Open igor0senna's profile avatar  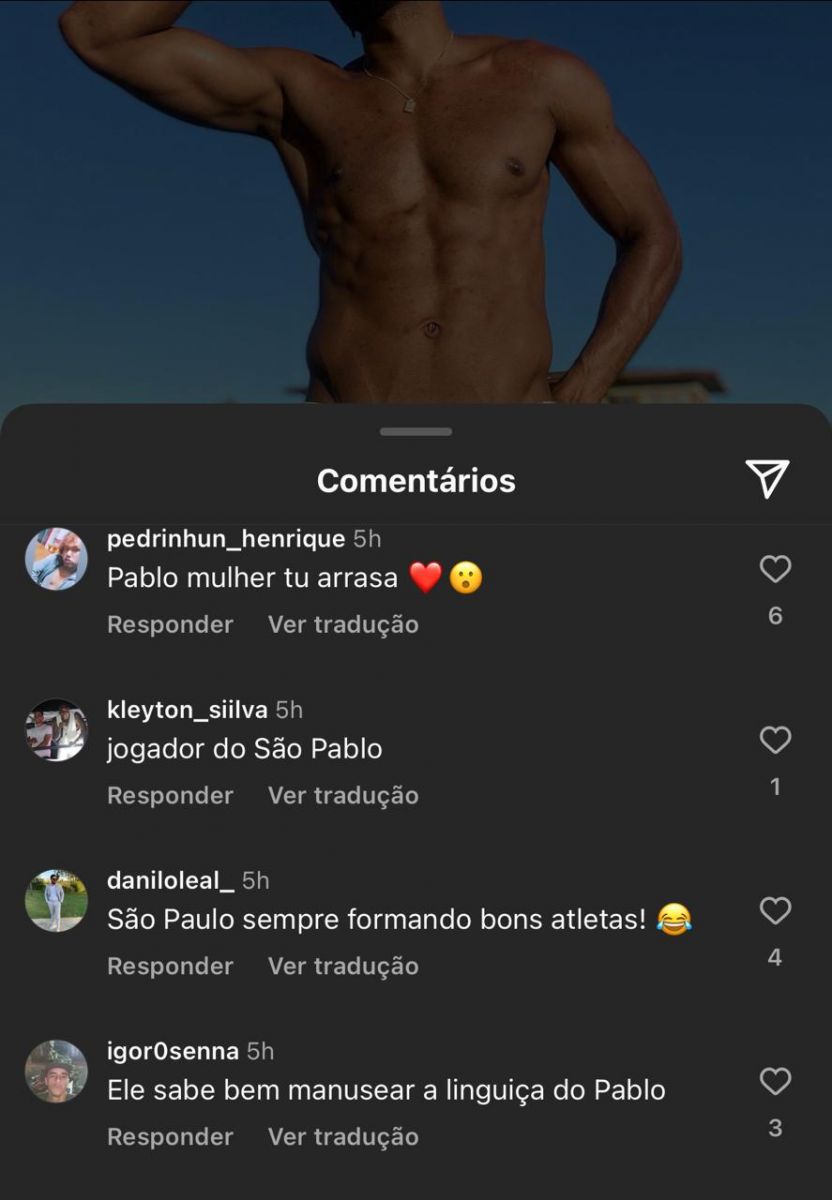point(56,1071)
